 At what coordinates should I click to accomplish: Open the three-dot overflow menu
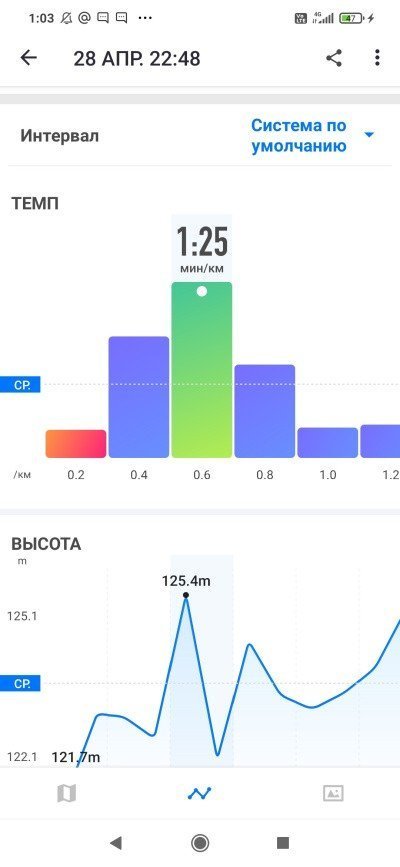tap(377, 58)
